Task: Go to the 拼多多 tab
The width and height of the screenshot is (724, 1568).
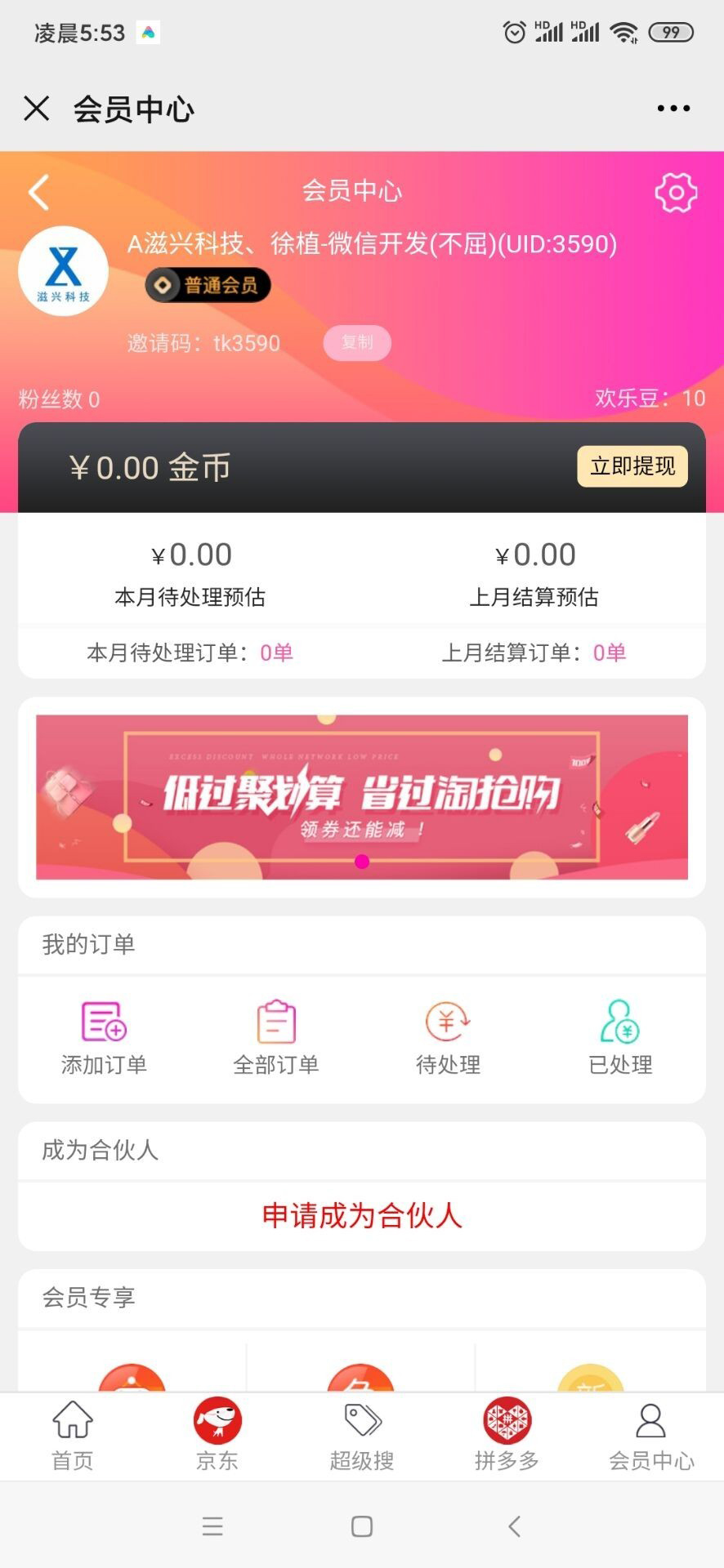Action: click(507, 1435)
